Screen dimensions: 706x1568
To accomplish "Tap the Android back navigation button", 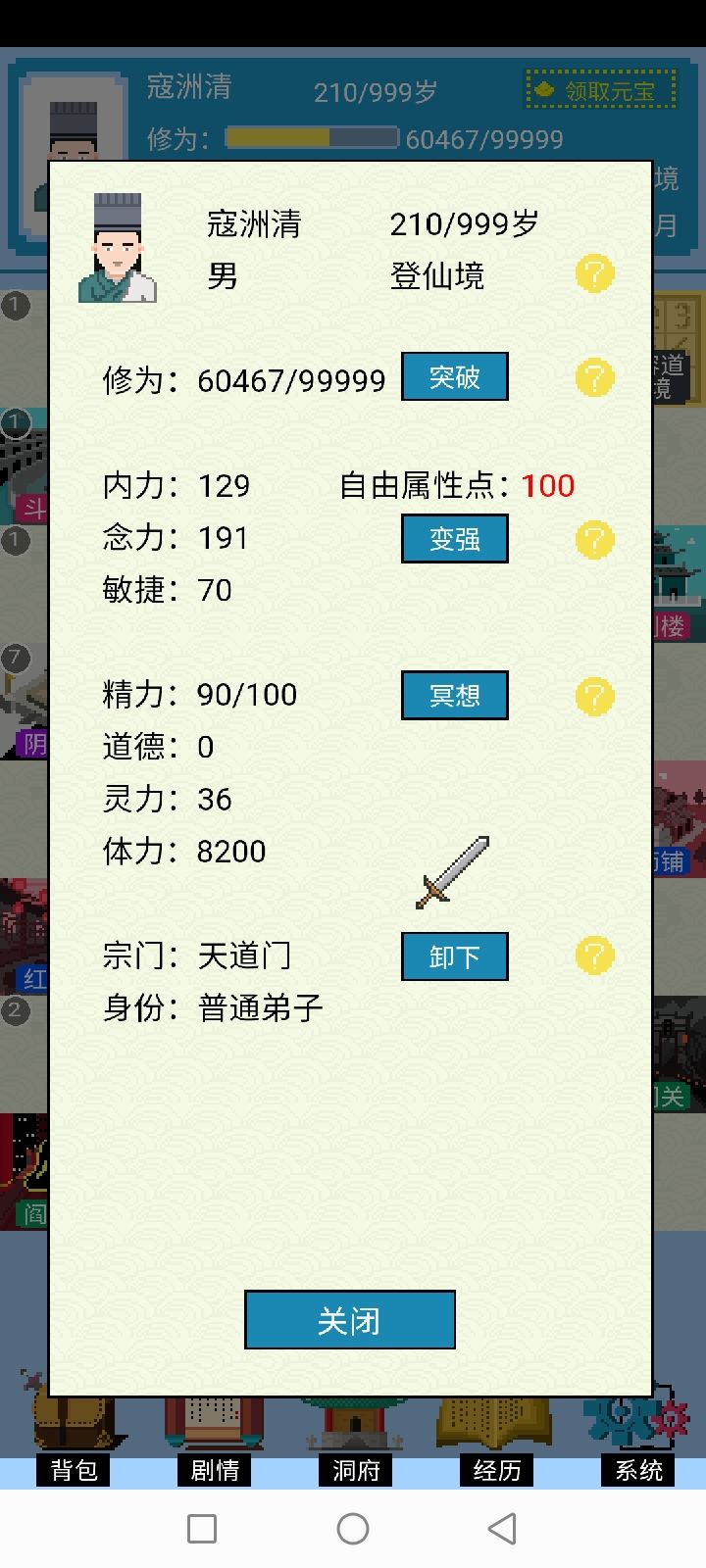I will [x=501, y=1528].
